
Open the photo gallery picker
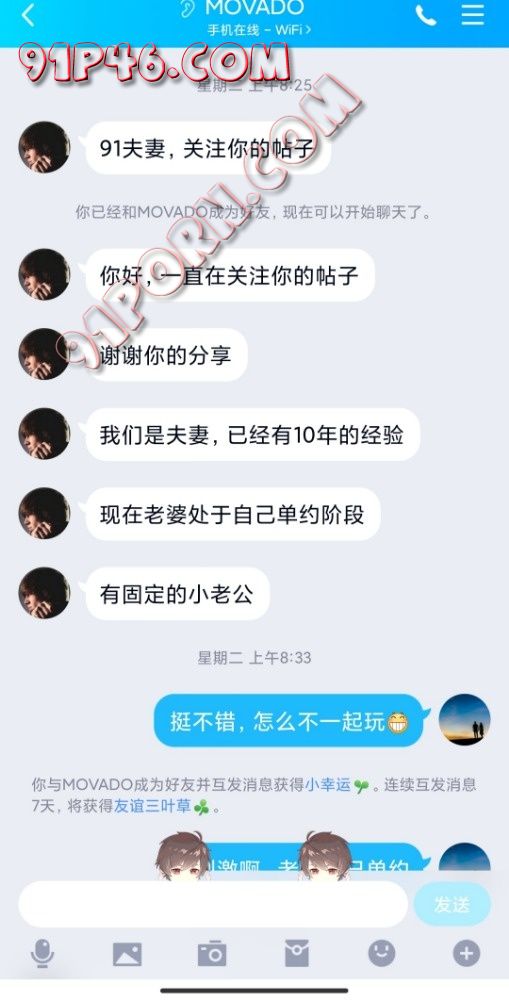click(127, 955)
